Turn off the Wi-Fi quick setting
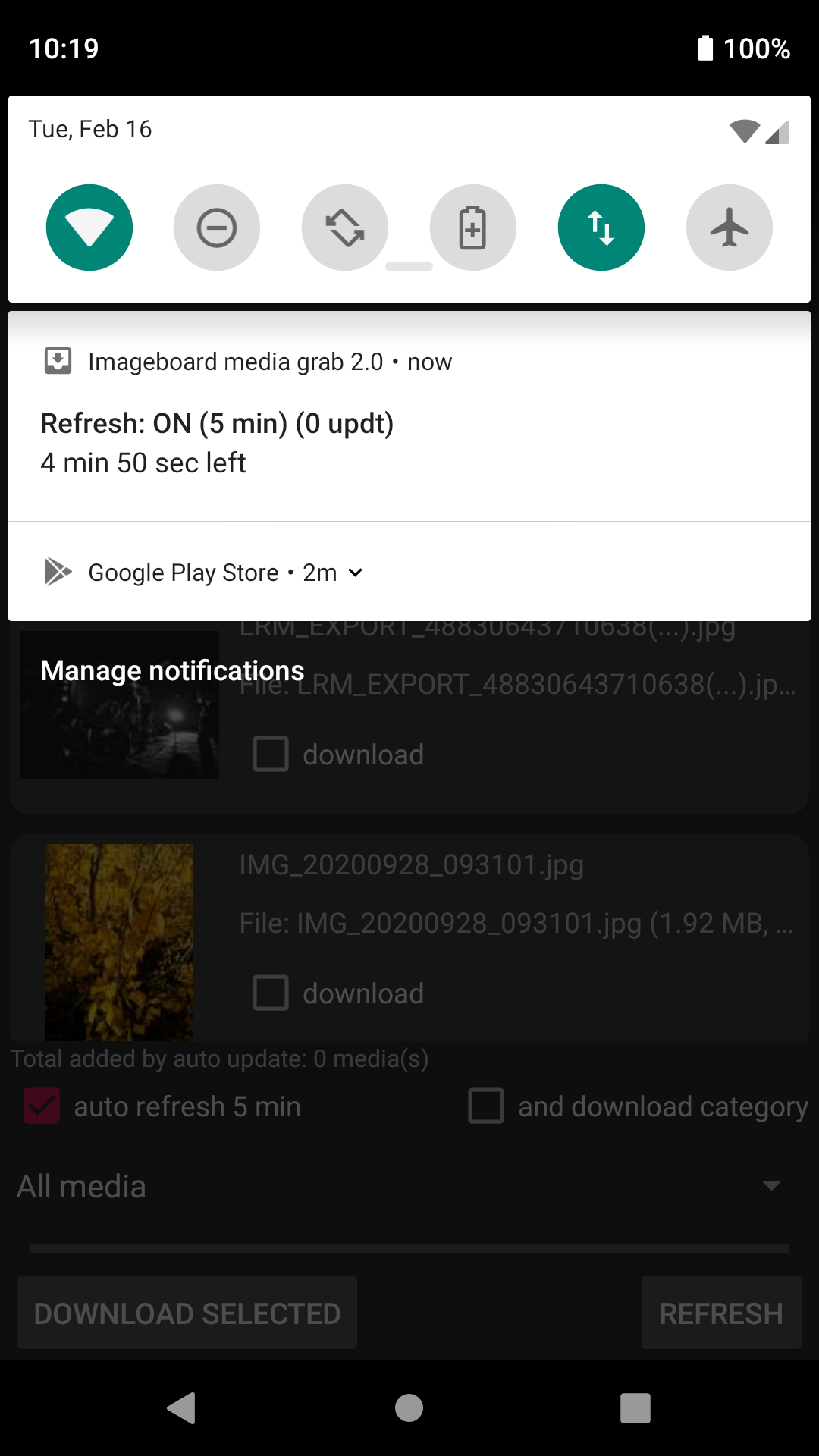Viewport: 819px width, 1456px height. (x=89, y=227)
